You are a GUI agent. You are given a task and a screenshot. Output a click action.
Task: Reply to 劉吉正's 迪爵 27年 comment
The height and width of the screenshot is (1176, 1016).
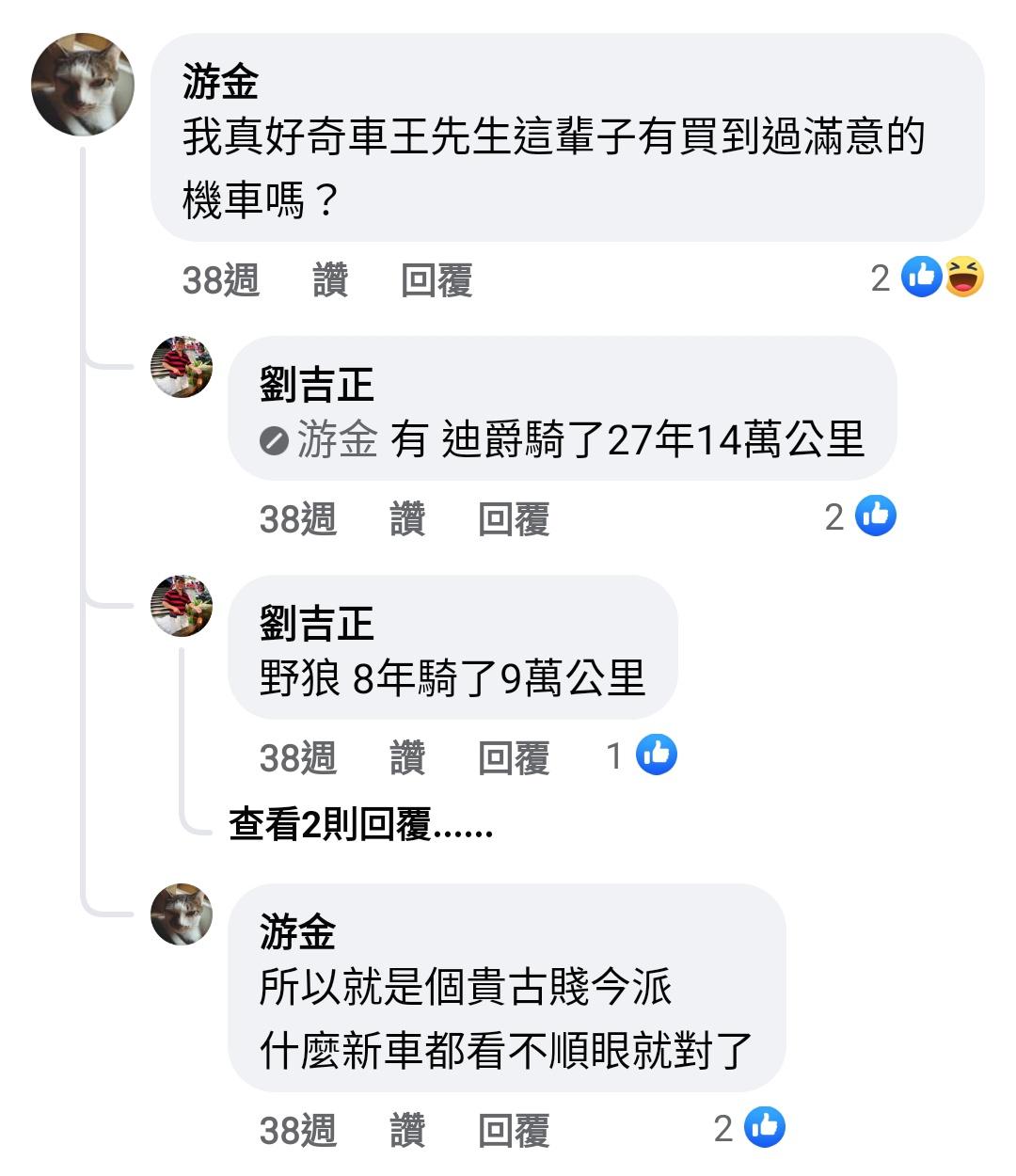(x=513, y=519)
